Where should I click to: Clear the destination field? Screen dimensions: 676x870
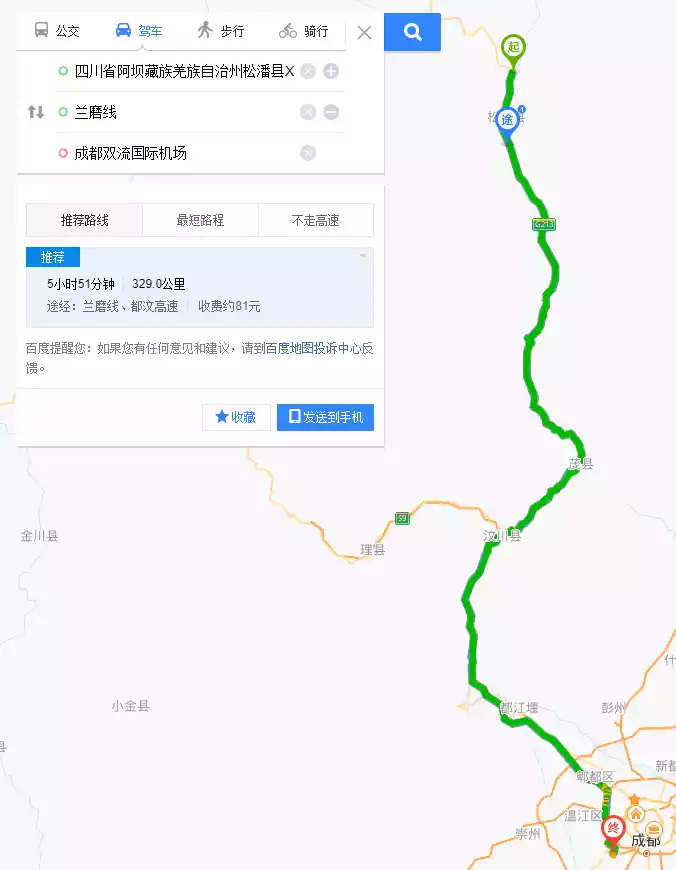point(308,153)
